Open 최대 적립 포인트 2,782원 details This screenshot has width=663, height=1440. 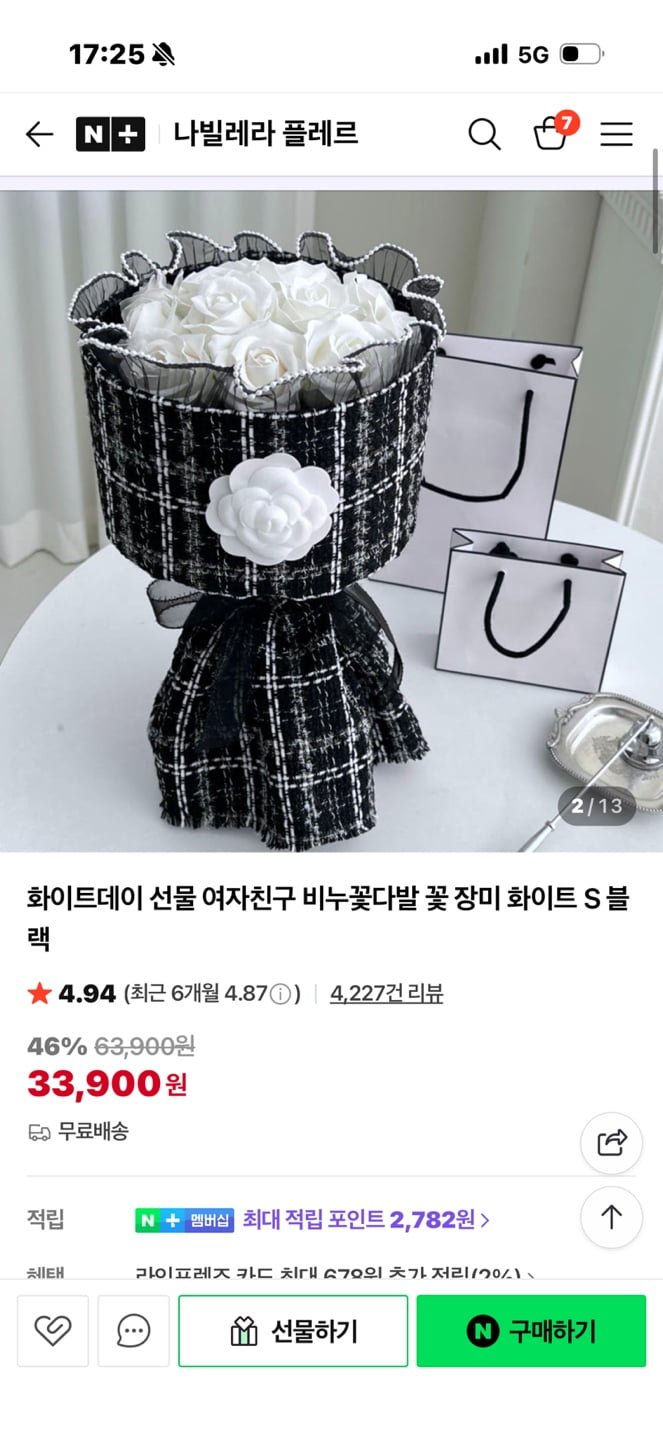(x=365, y=1220)
